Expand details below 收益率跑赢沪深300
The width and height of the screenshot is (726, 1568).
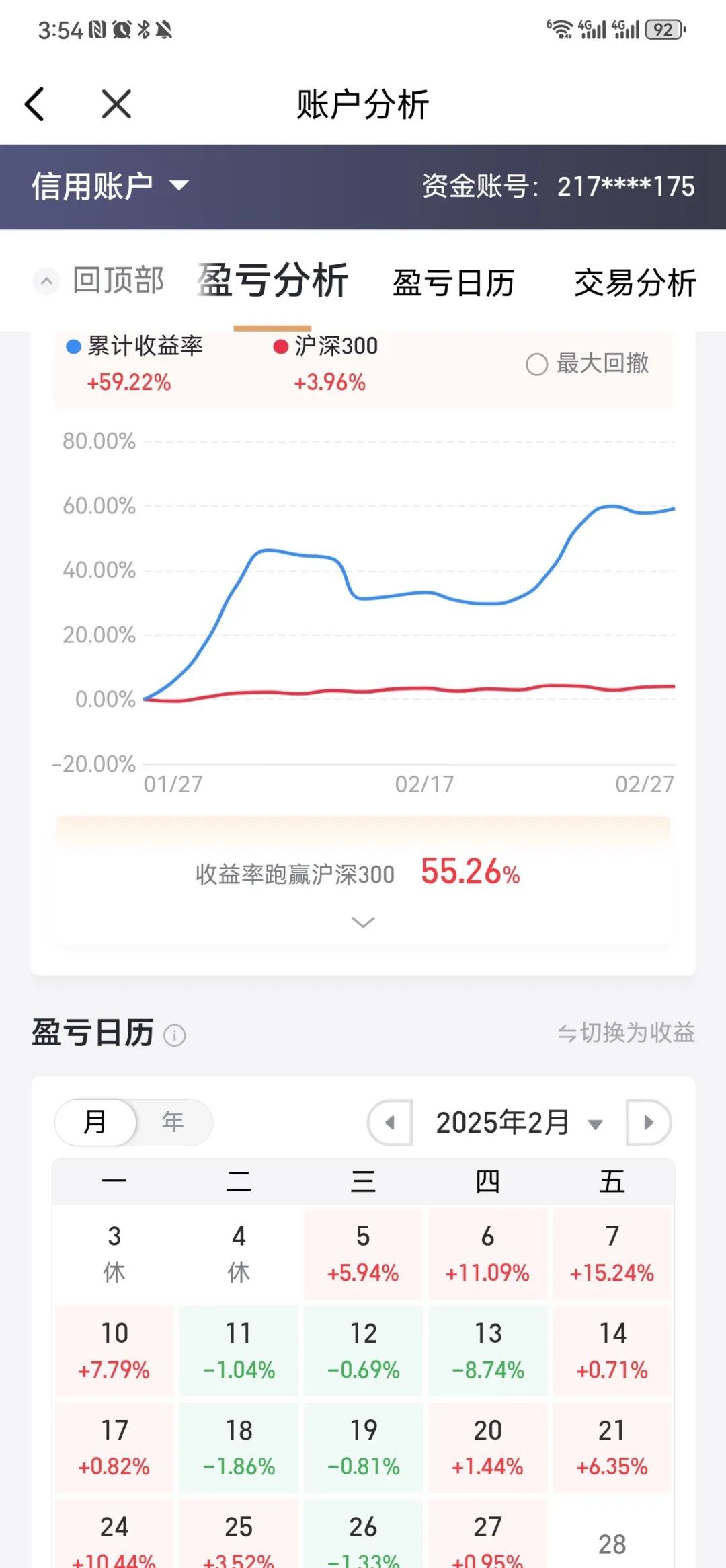(x=363, y=922)
